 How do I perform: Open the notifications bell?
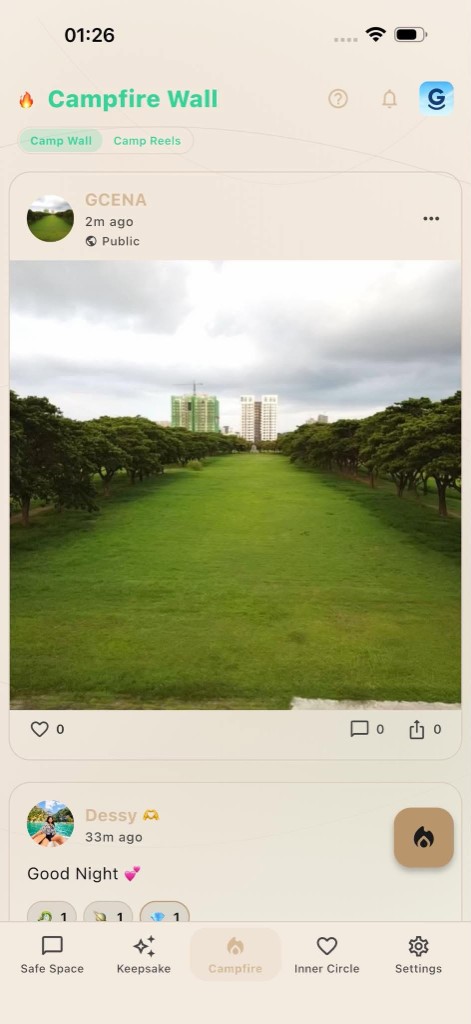(389, 99)
